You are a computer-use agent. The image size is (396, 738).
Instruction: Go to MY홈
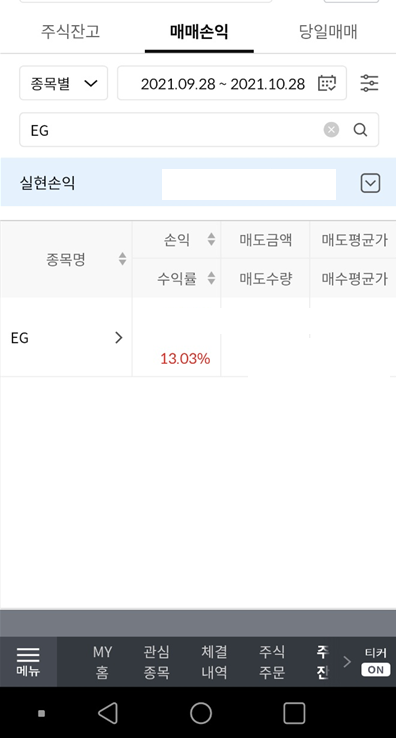coord(102,662)
